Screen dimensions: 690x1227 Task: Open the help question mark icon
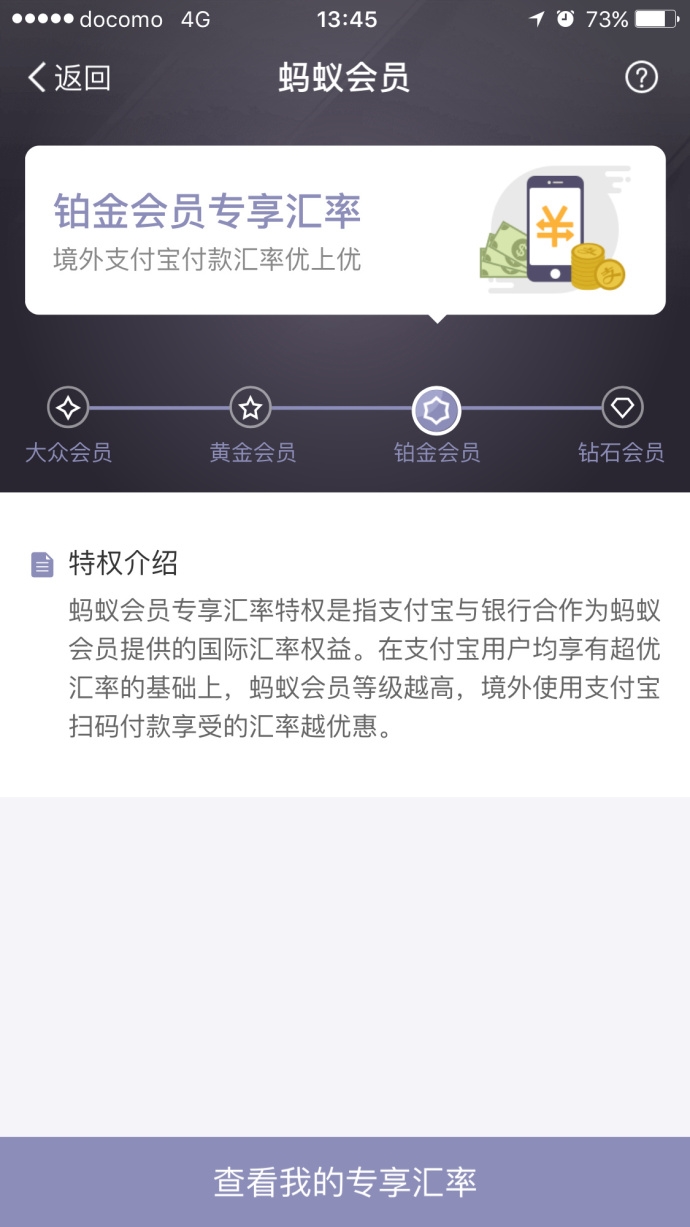pyautogui.click(x=641, y=77)
